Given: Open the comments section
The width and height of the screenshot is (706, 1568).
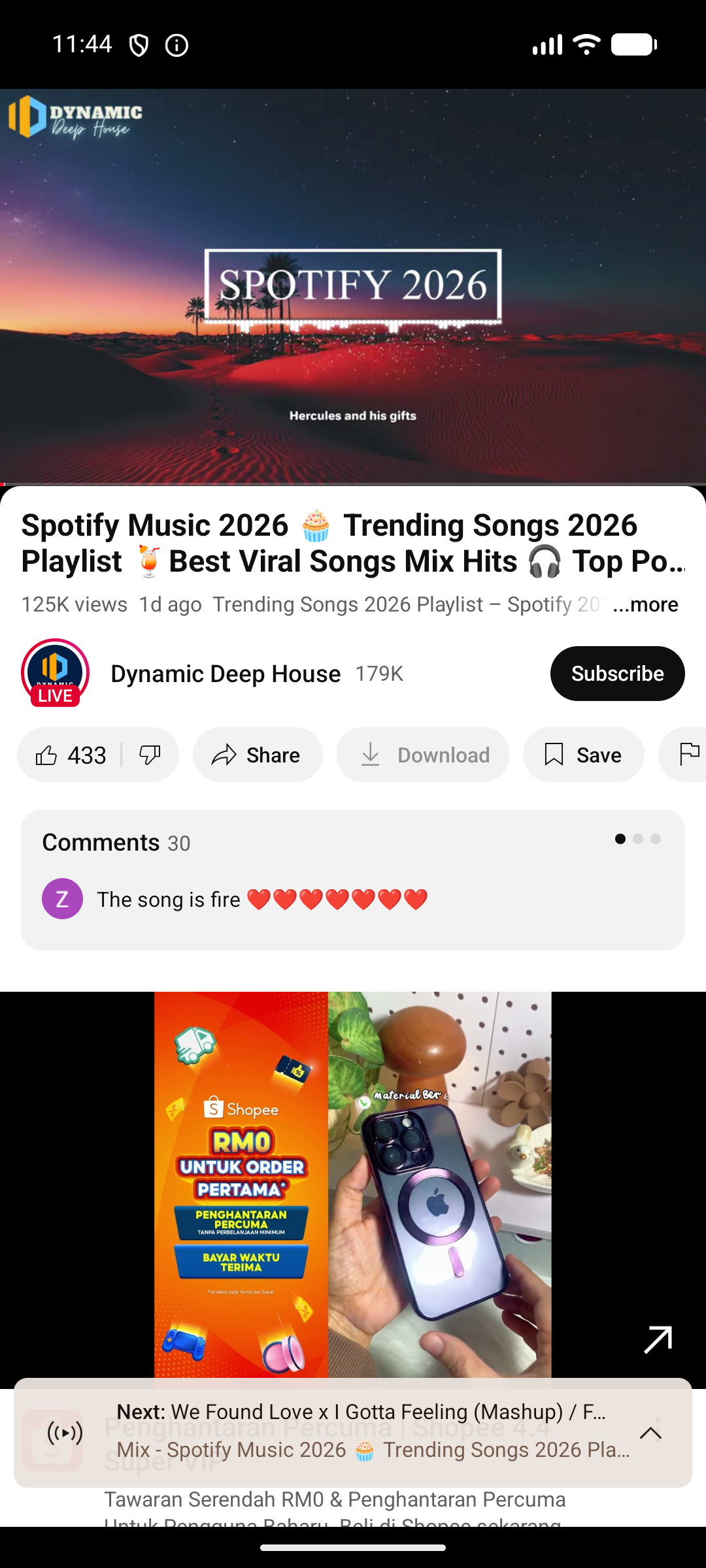Looking at the screenshot, I should point(353,879).
